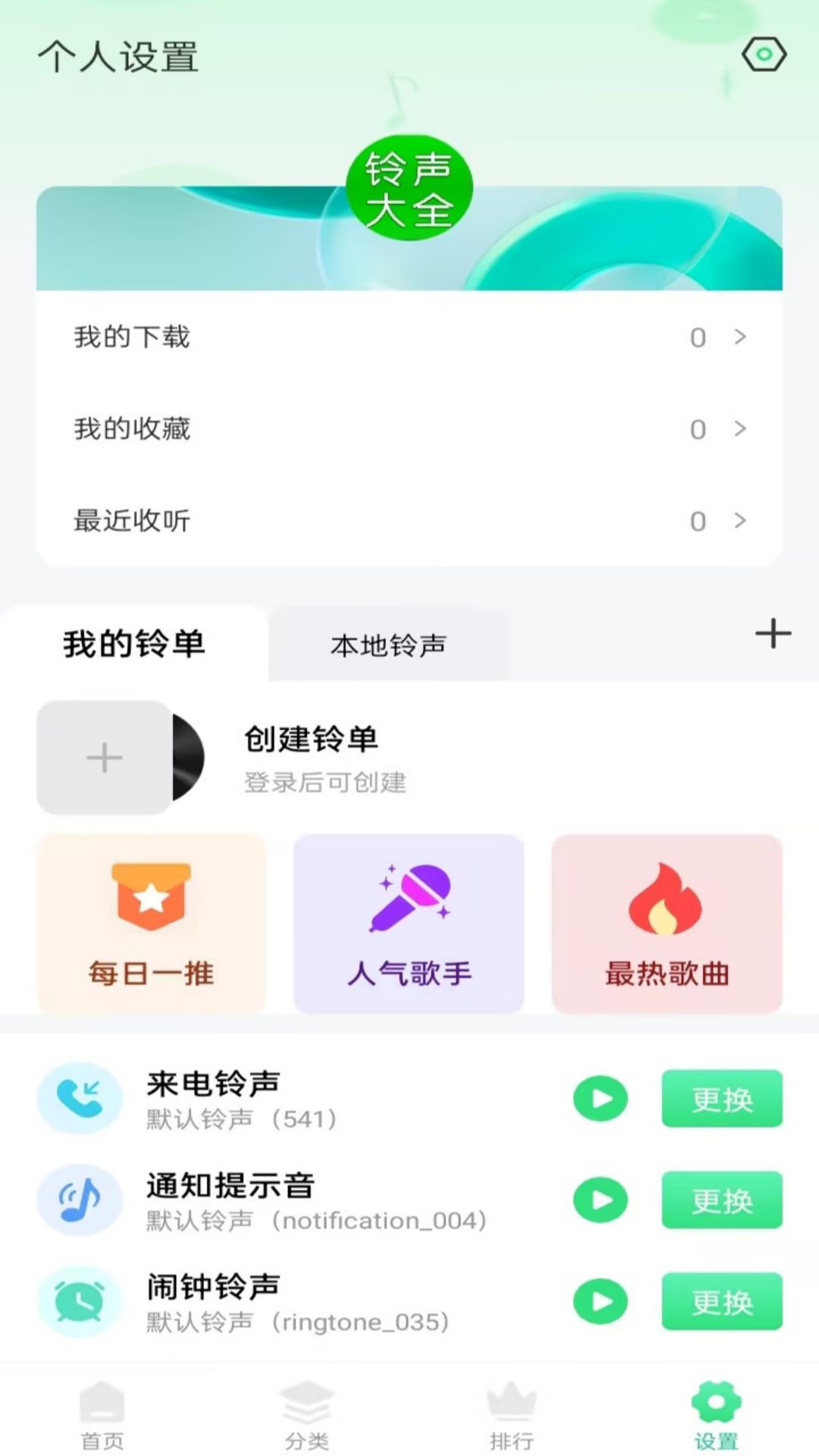819x1456 pixels.
Task: Switch to 我的铃单 tab
Action: 134,644
